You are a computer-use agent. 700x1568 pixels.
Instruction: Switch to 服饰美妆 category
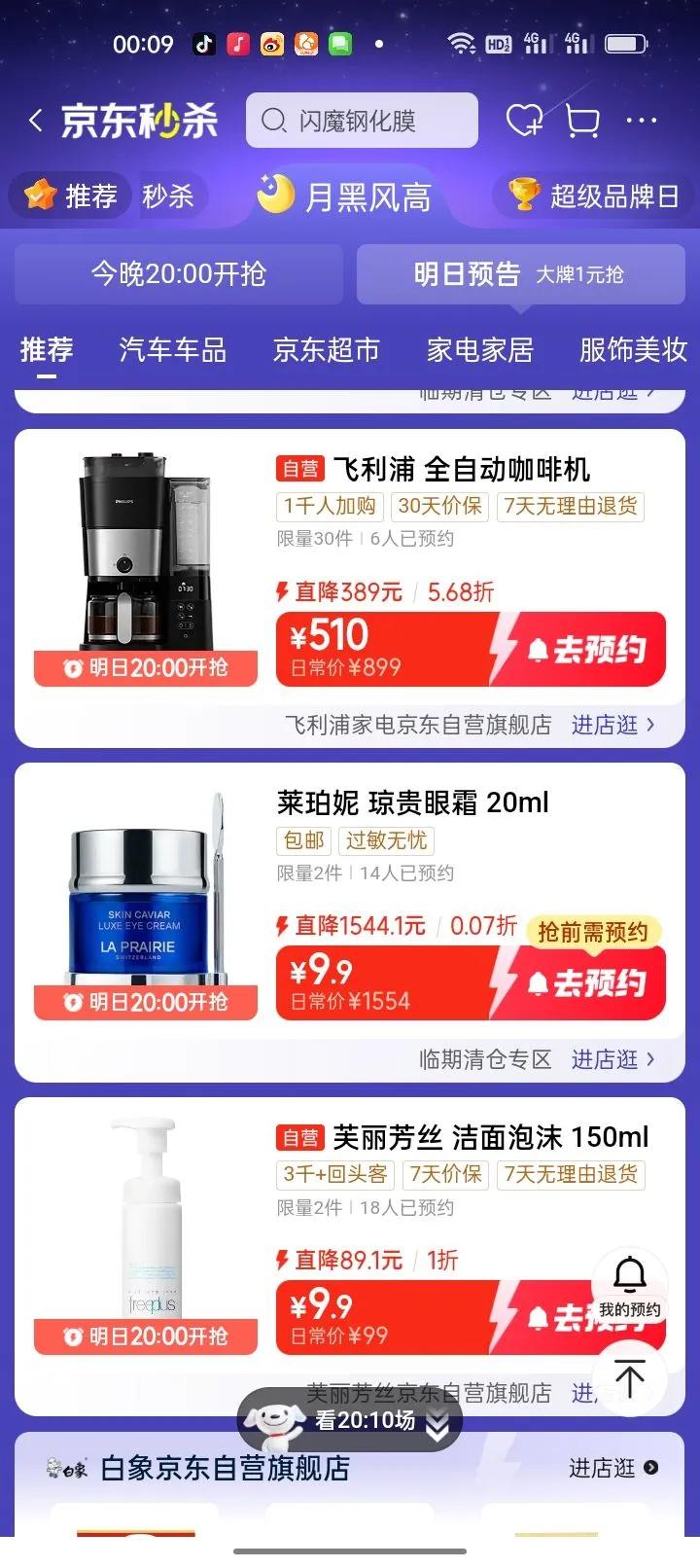coord(633,350)
